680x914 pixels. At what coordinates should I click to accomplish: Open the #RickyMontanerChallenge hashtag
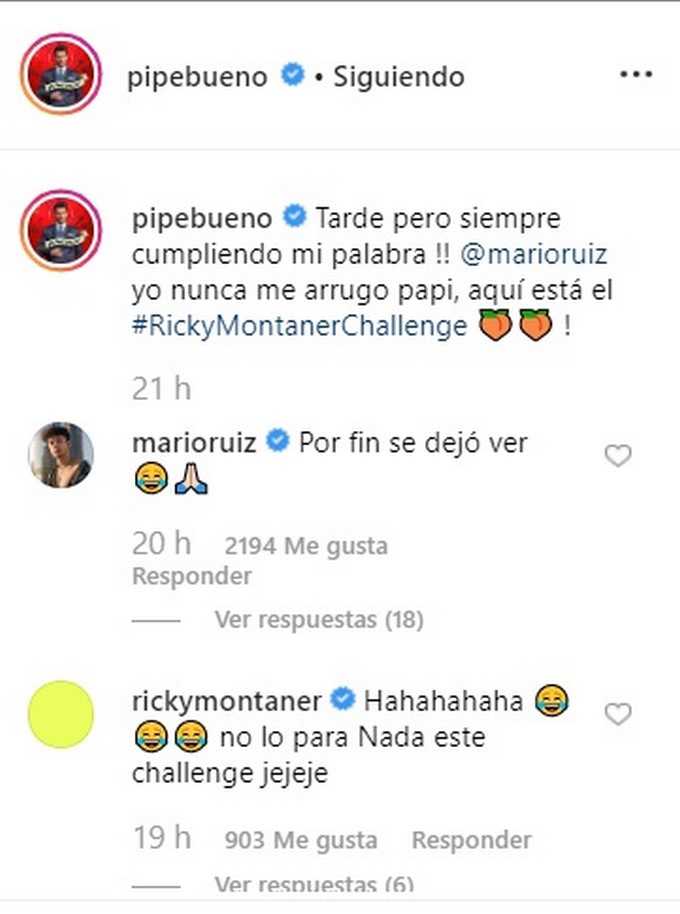click(299, 327)
